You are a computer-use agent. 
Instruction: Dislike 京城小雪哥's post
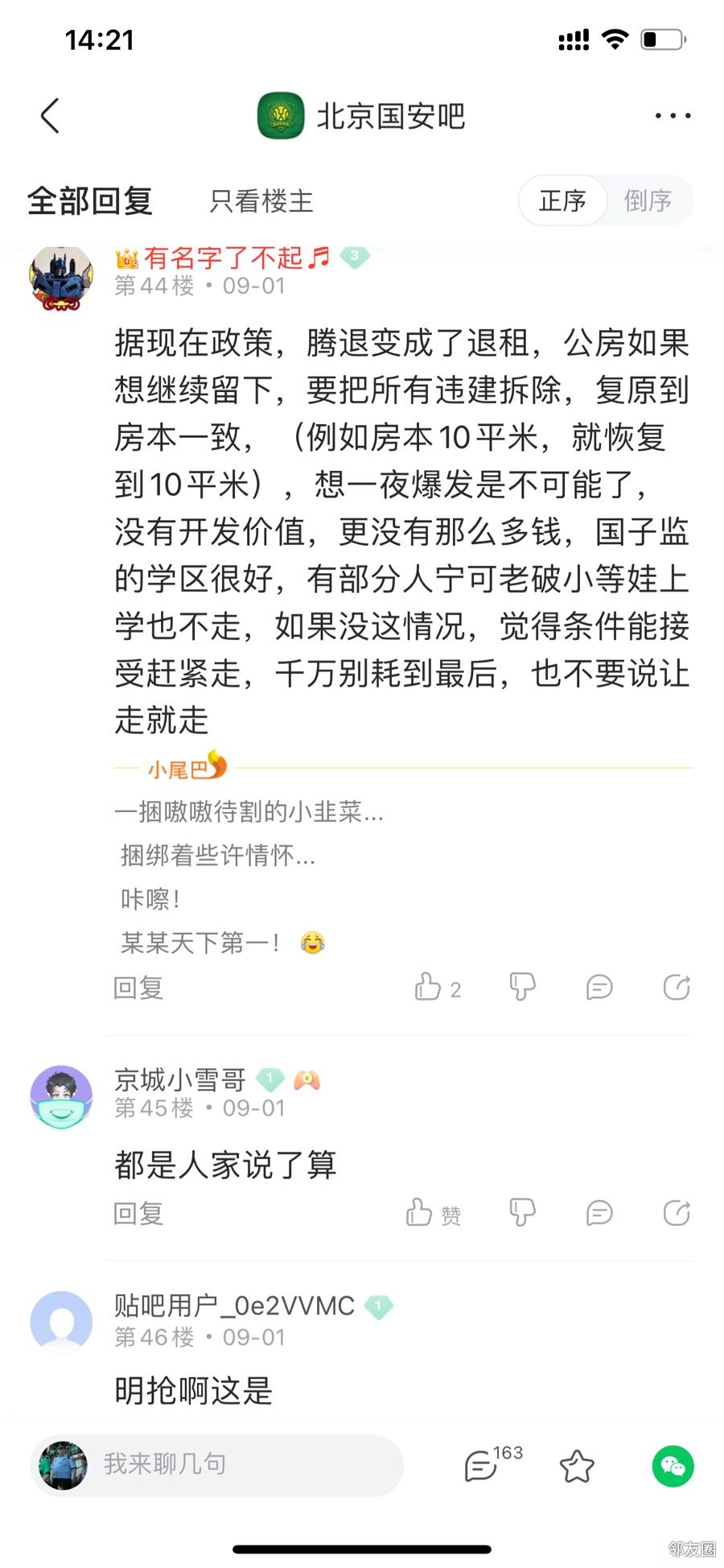click(x=523, y=1213)
